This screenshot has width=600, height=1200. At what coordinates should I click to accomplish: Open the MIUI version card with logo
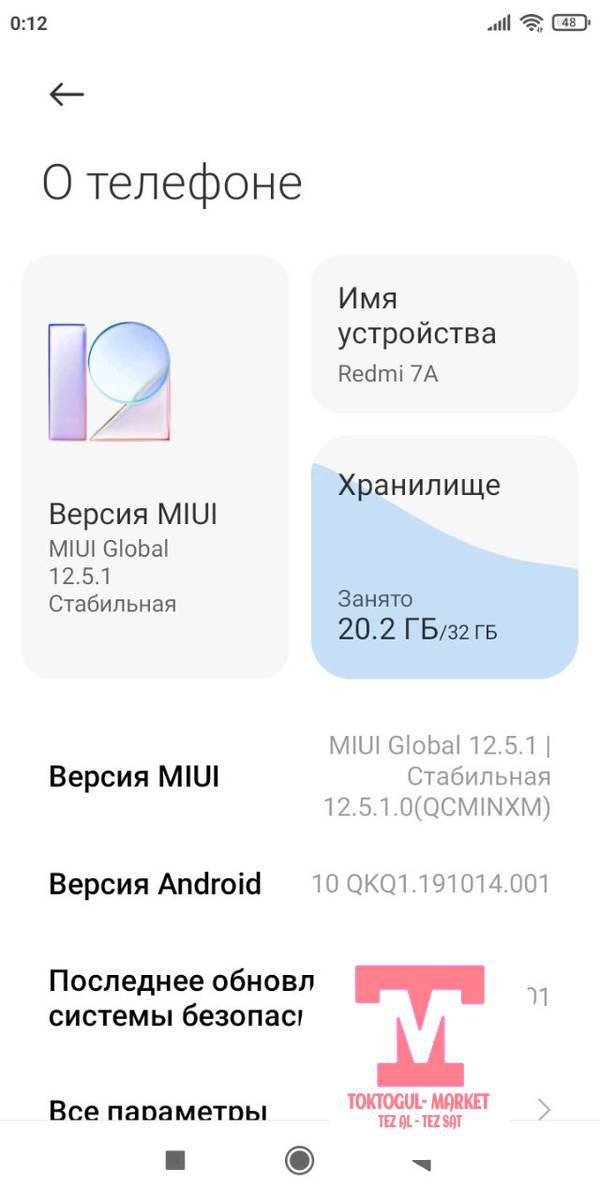click(155, 467)
